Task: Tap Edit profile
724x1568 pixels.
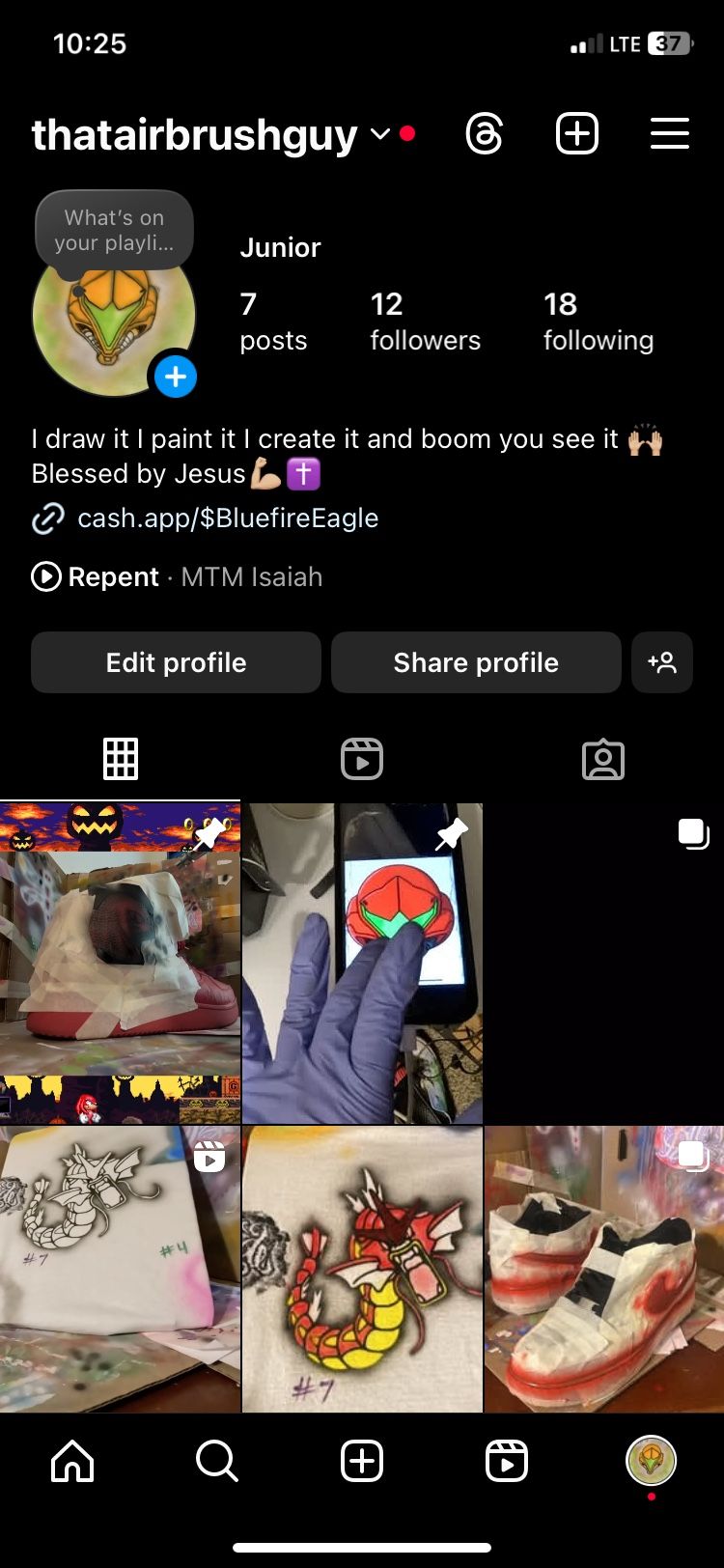Action: 176,662
